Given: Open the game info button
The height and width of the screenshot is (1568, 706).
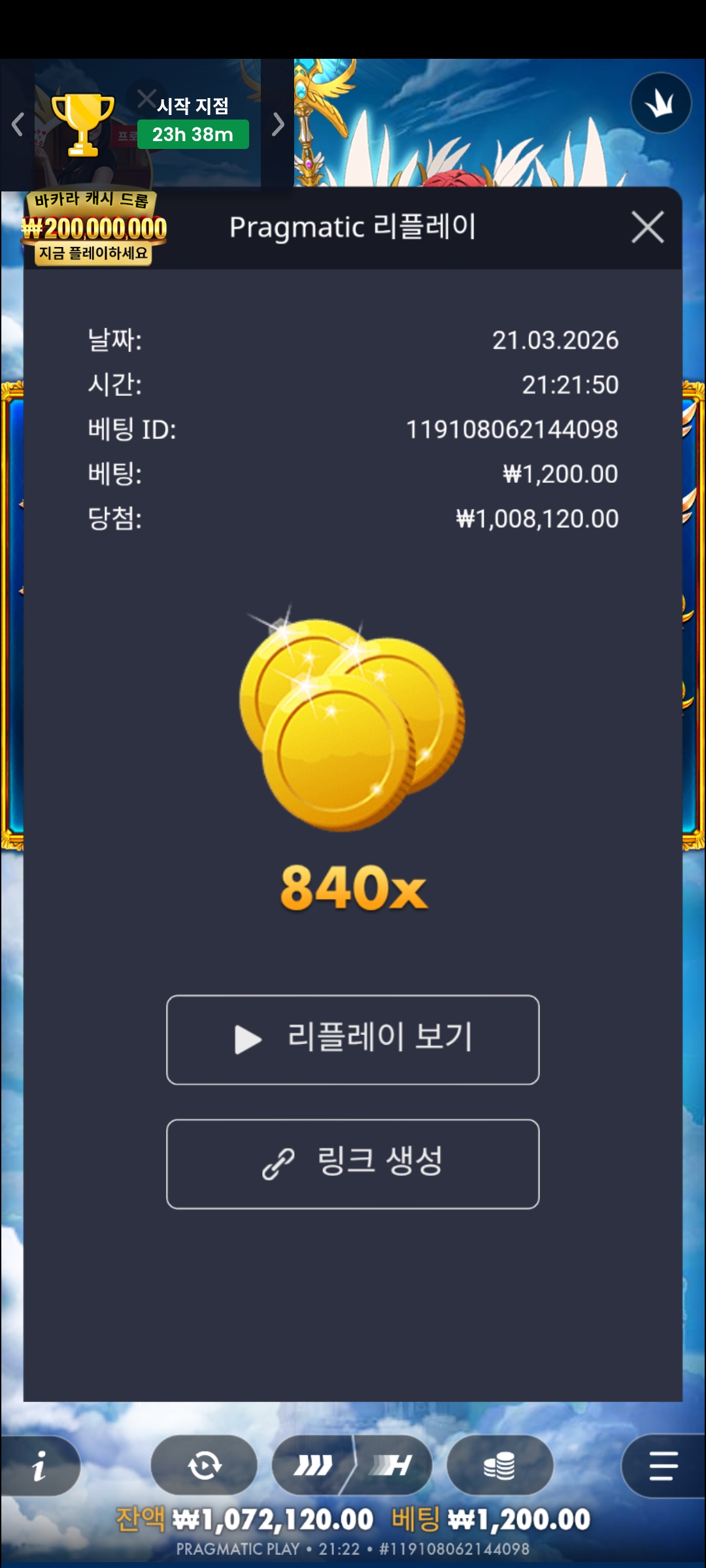Looking at the screenshot, I should 39,1466.
